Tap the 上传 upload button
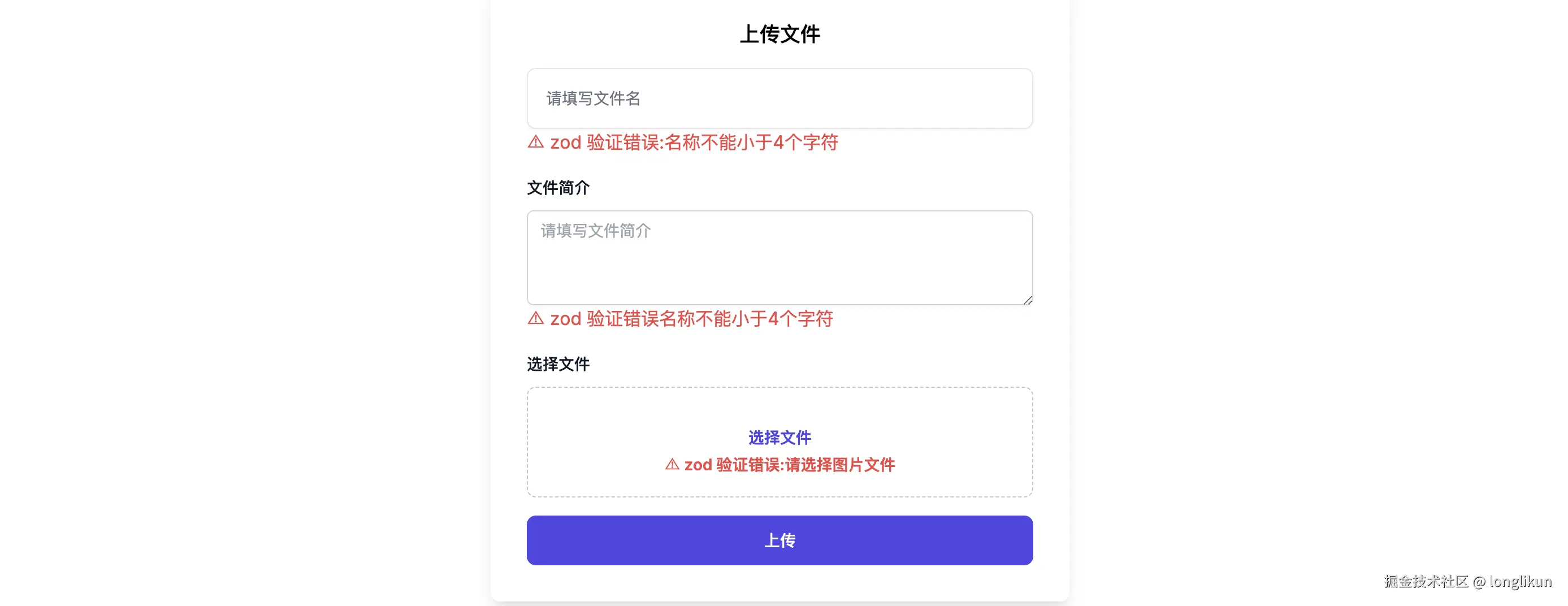 [x=779, y=540]
